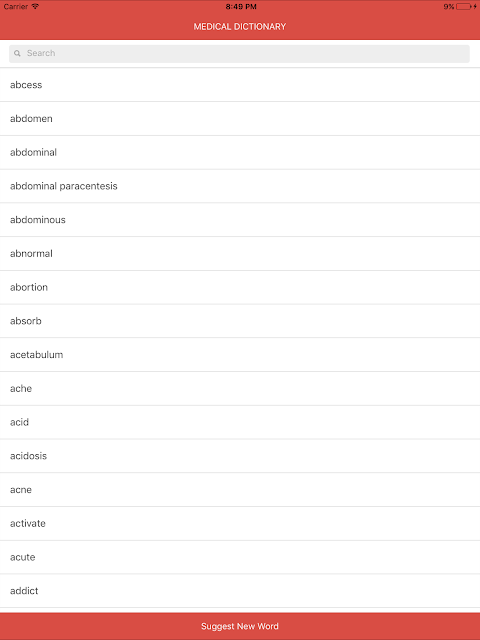Open the absorb entry
The width and height of the screenshot is (480, 640).
(240, 321)
